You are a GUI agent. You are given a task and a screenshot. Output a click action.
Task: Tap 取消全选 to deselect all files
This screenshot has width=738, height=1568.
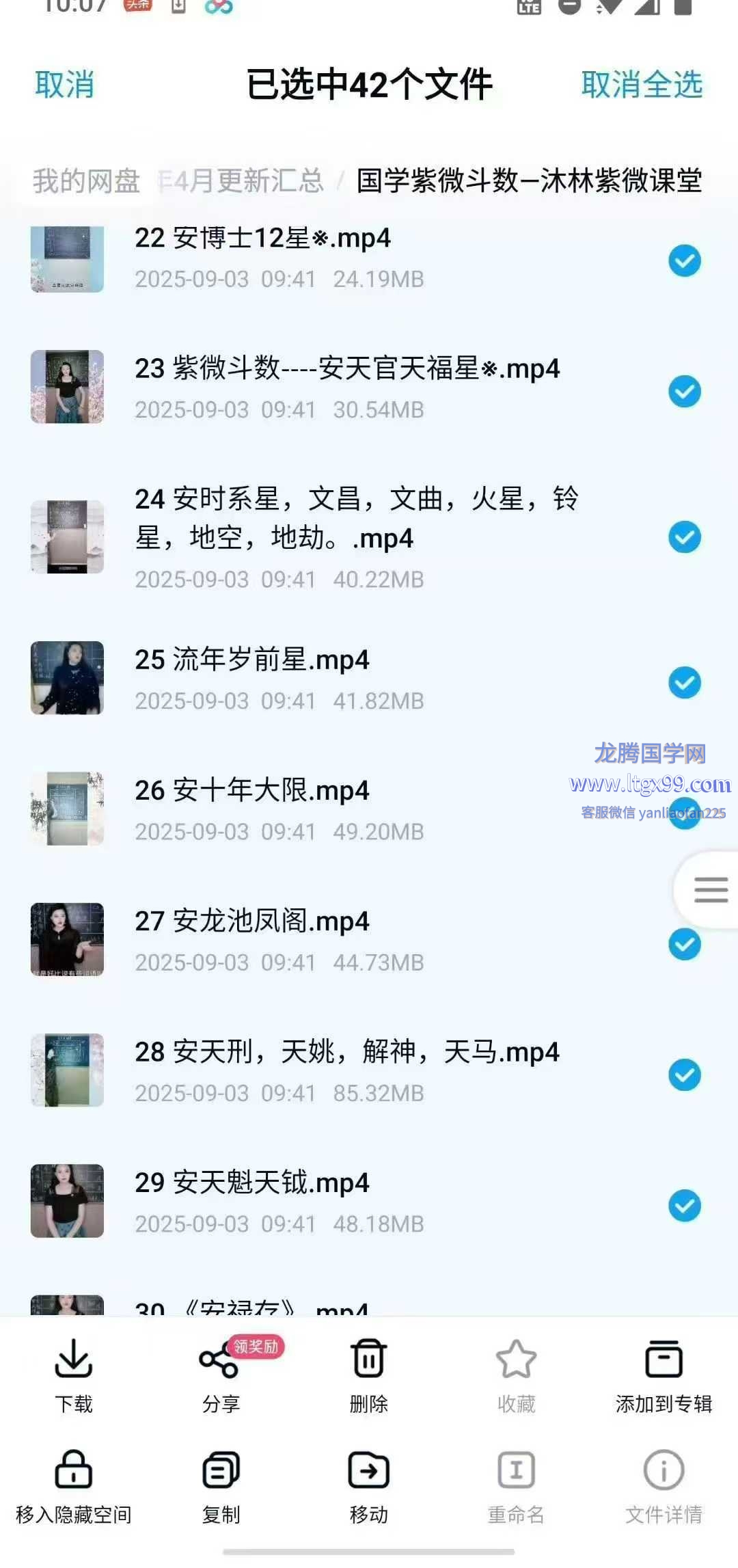point(642,85)
